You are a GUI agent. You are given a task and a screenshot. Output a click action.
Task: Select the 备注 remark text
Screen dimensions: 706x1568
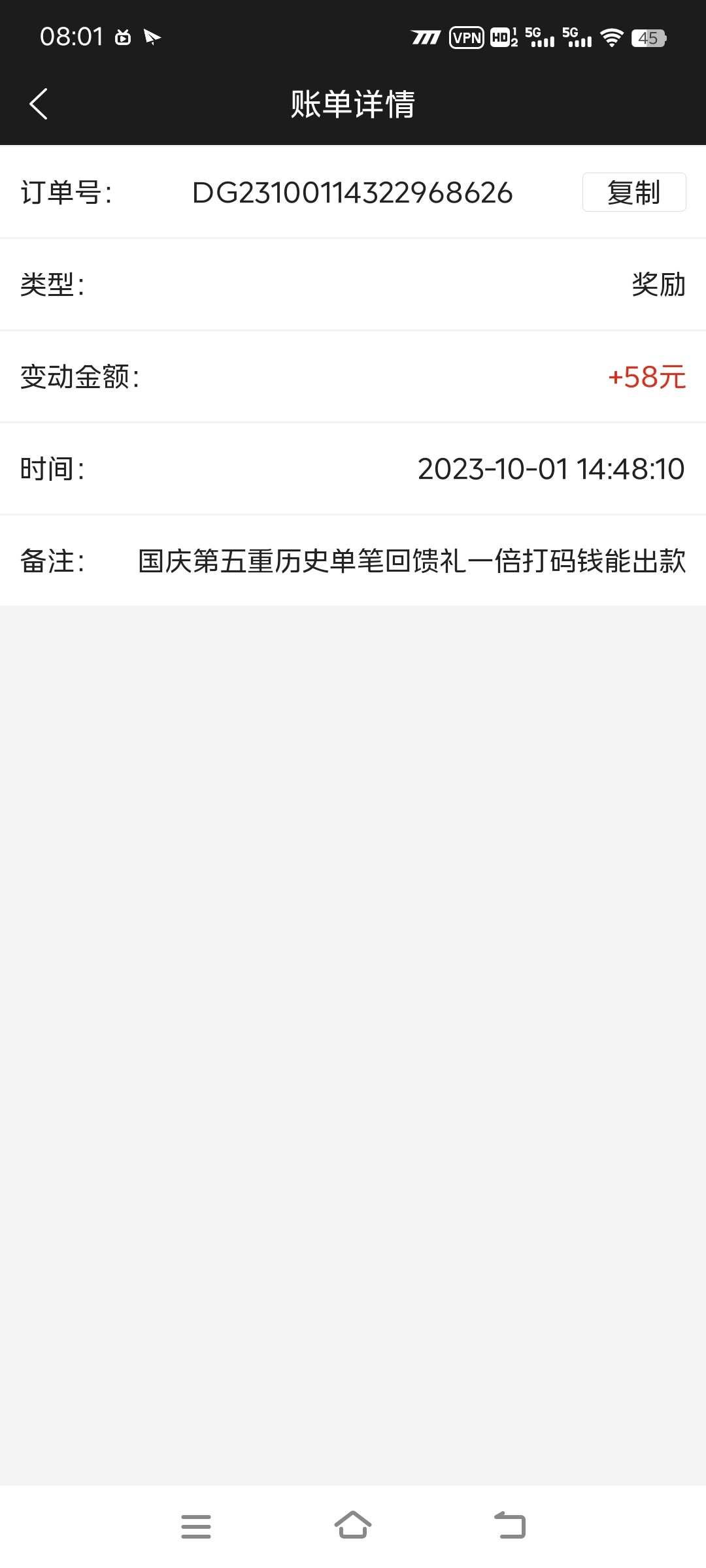click(x=412, y=562)
